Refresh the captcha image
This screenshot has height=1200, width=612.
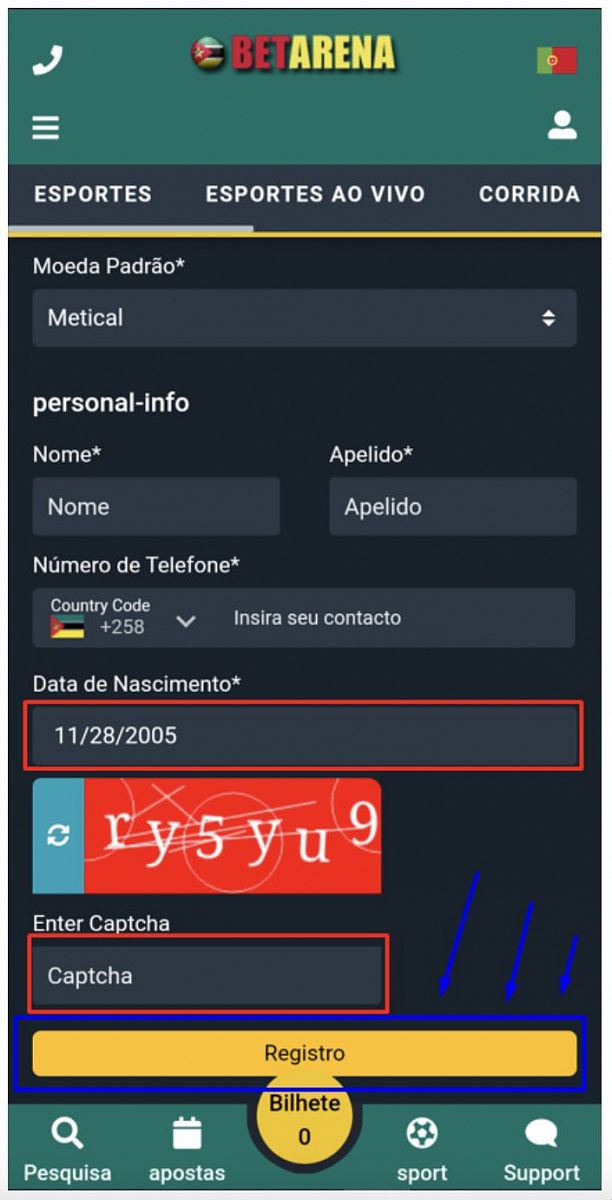coord(58,836)
